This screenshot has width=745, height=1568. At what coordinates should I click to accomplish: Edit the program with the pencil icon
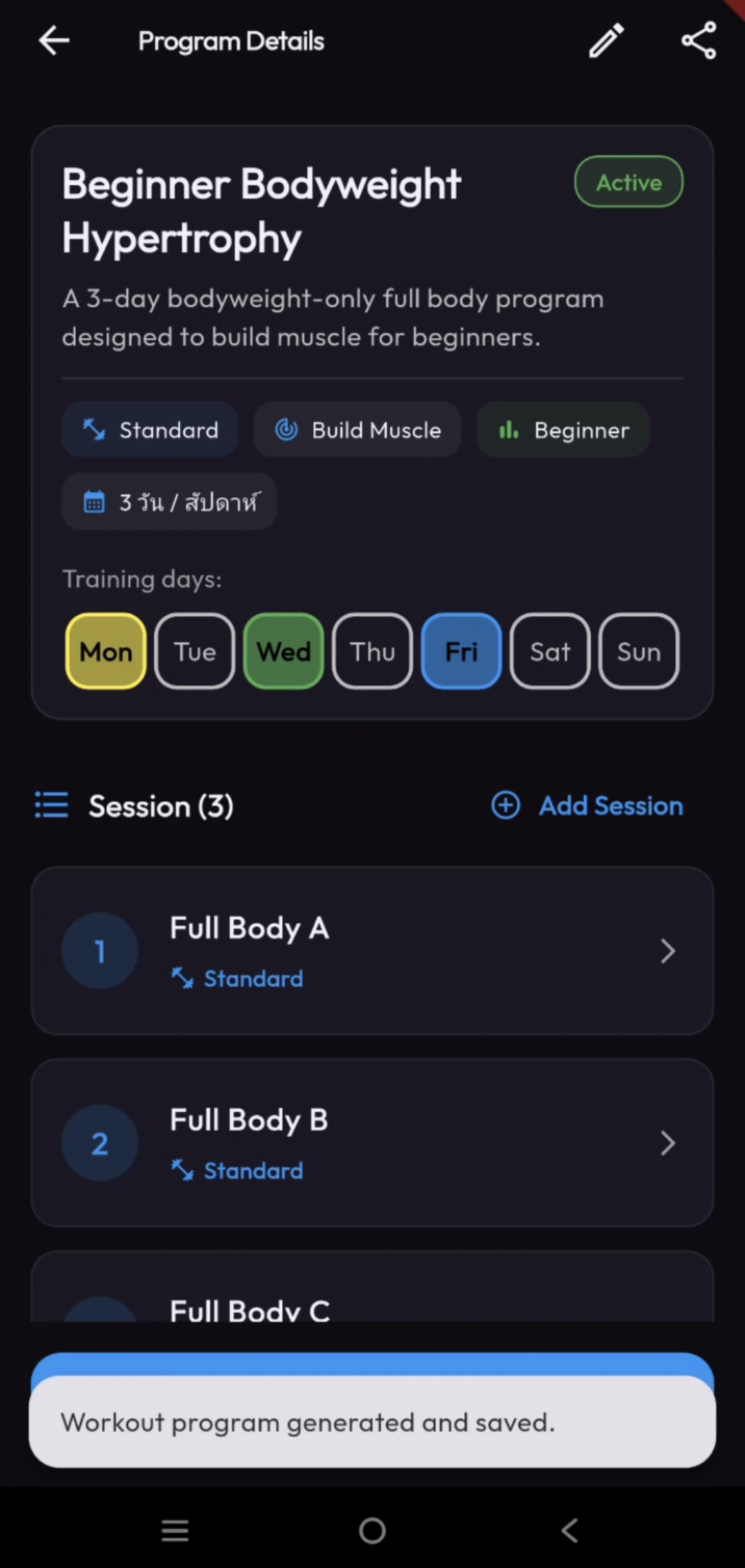(606, 41)
